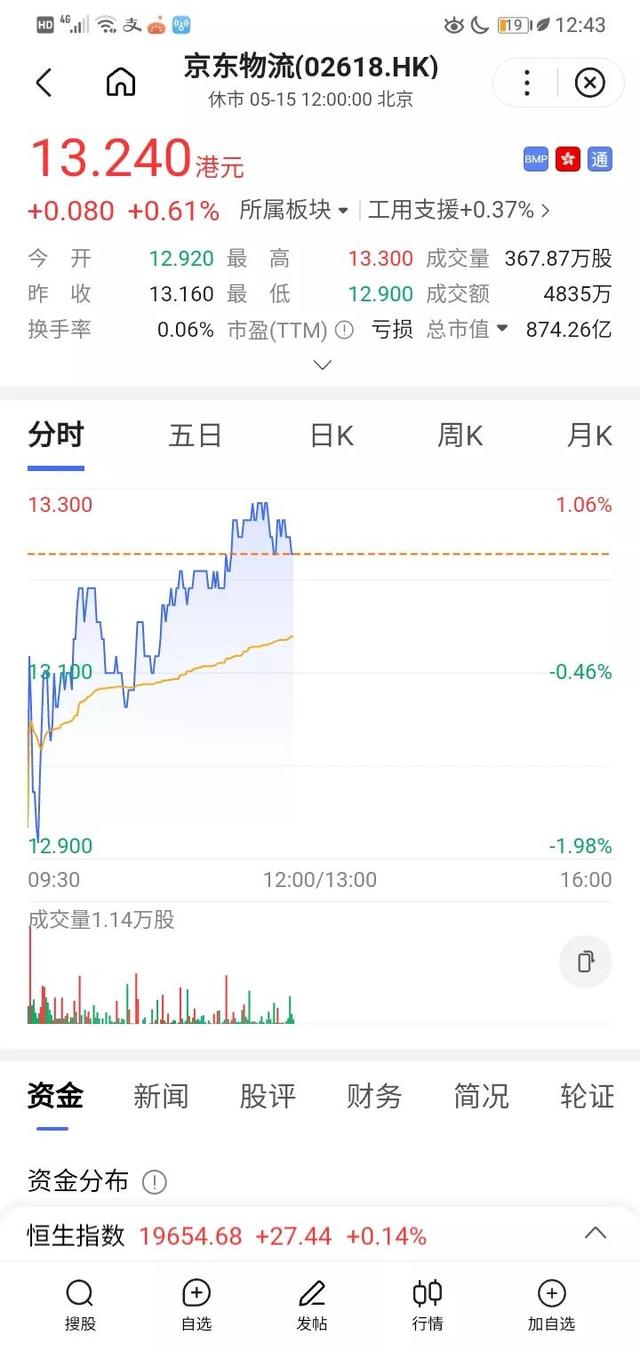
Task: Expand the 恒生指数 index bar
Action: pos(595,1233)
